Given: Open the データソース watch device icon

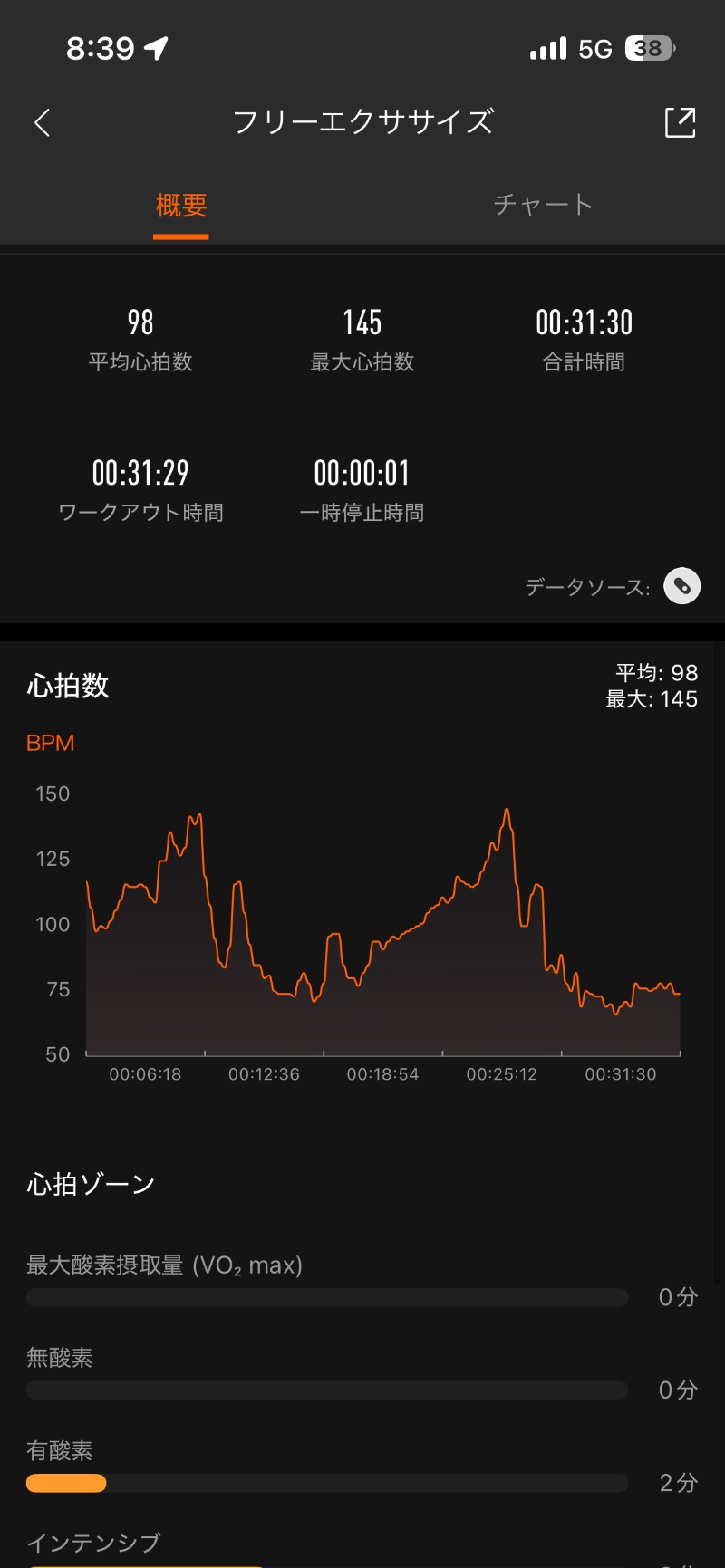Looking at the screenshot, I should [681, 586].
